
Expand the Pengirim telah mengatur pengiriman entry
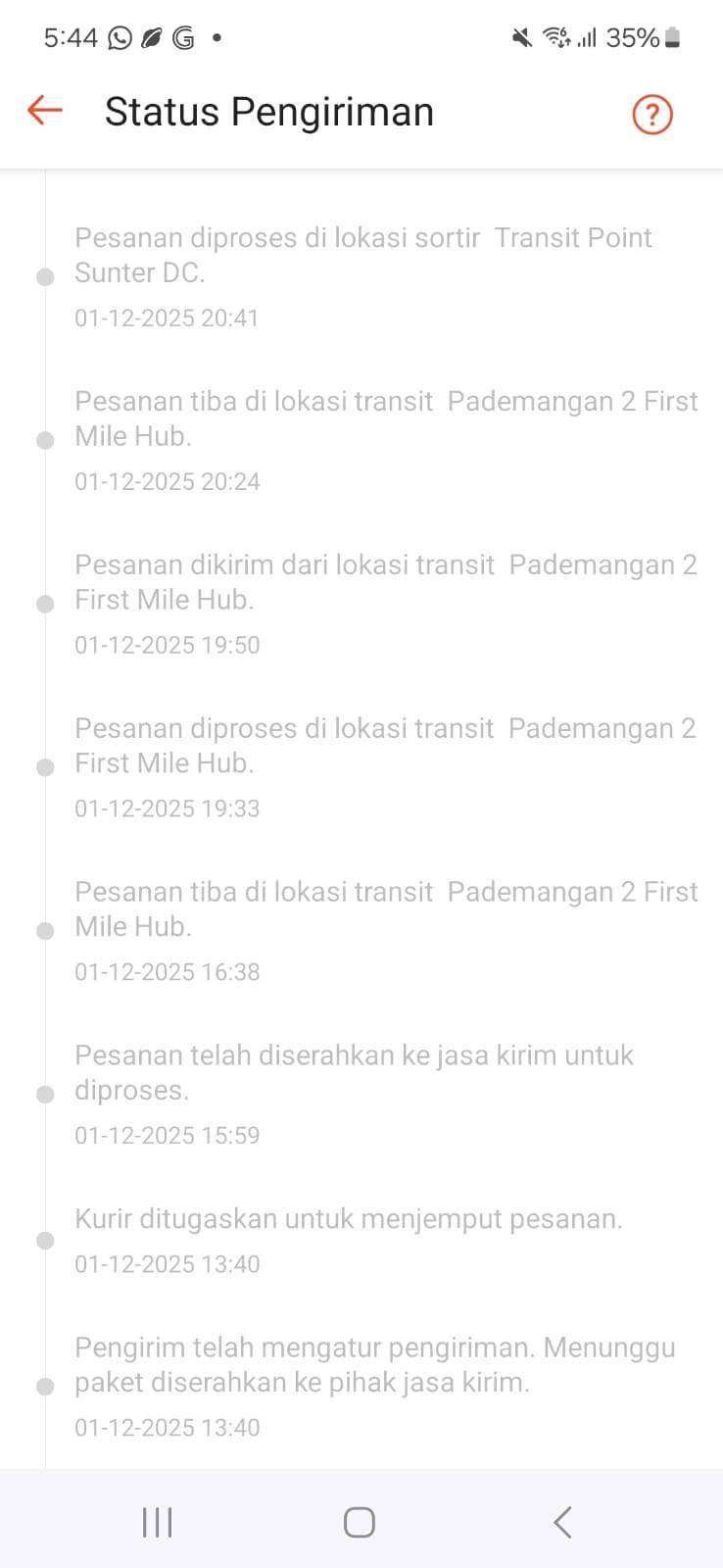point(375,1365)
